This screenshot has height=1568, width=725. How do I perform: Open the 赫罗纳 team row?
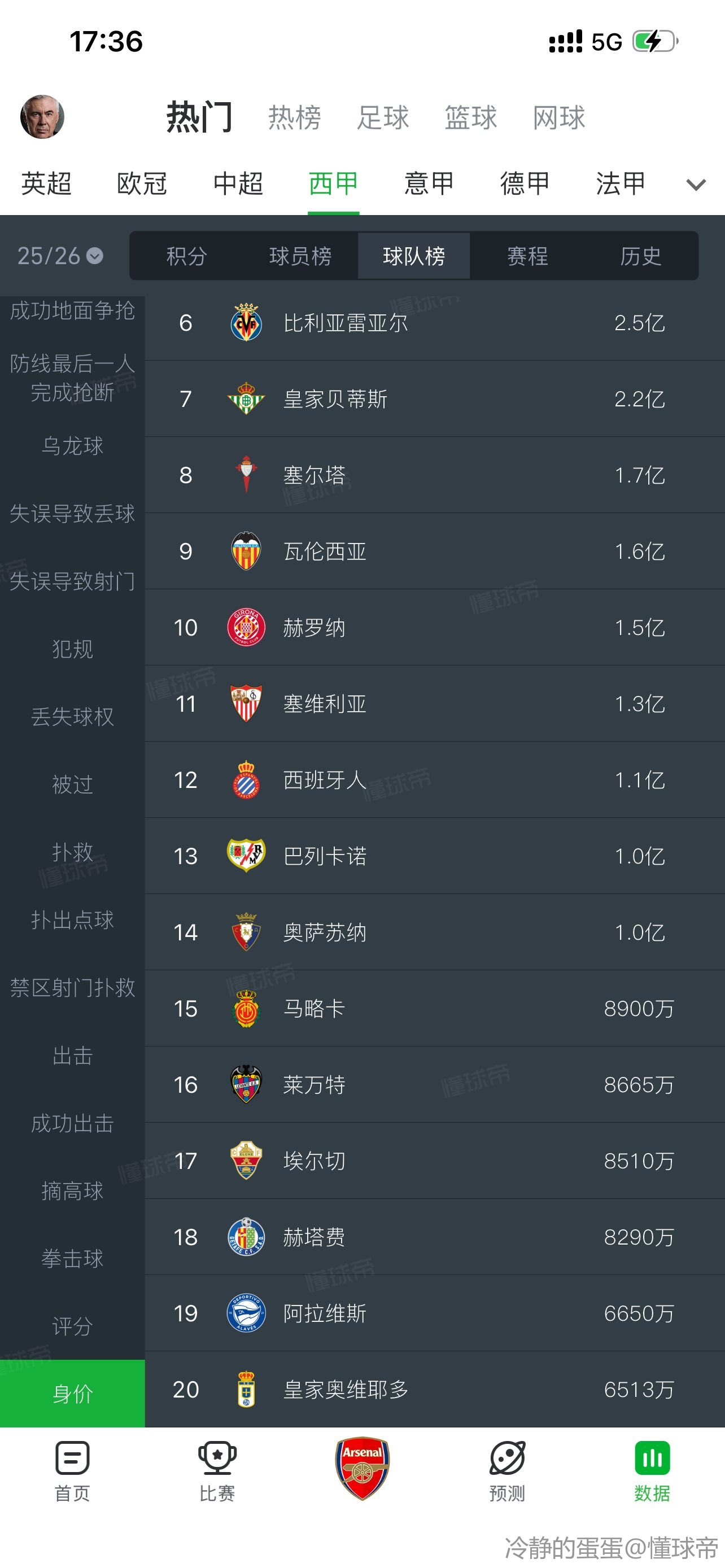pos(434,628)
